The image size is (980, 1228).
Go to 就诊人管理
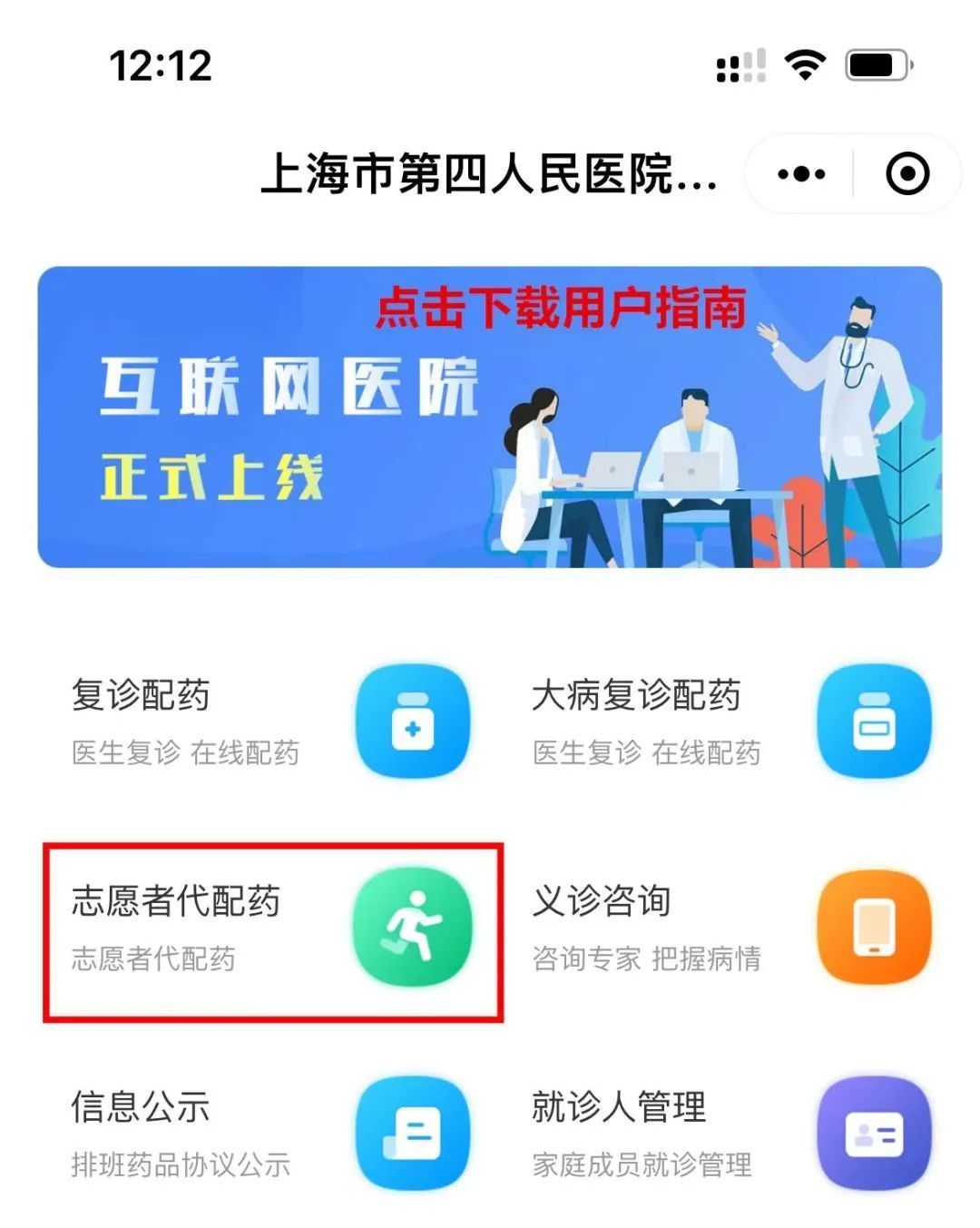point(731,1134)
